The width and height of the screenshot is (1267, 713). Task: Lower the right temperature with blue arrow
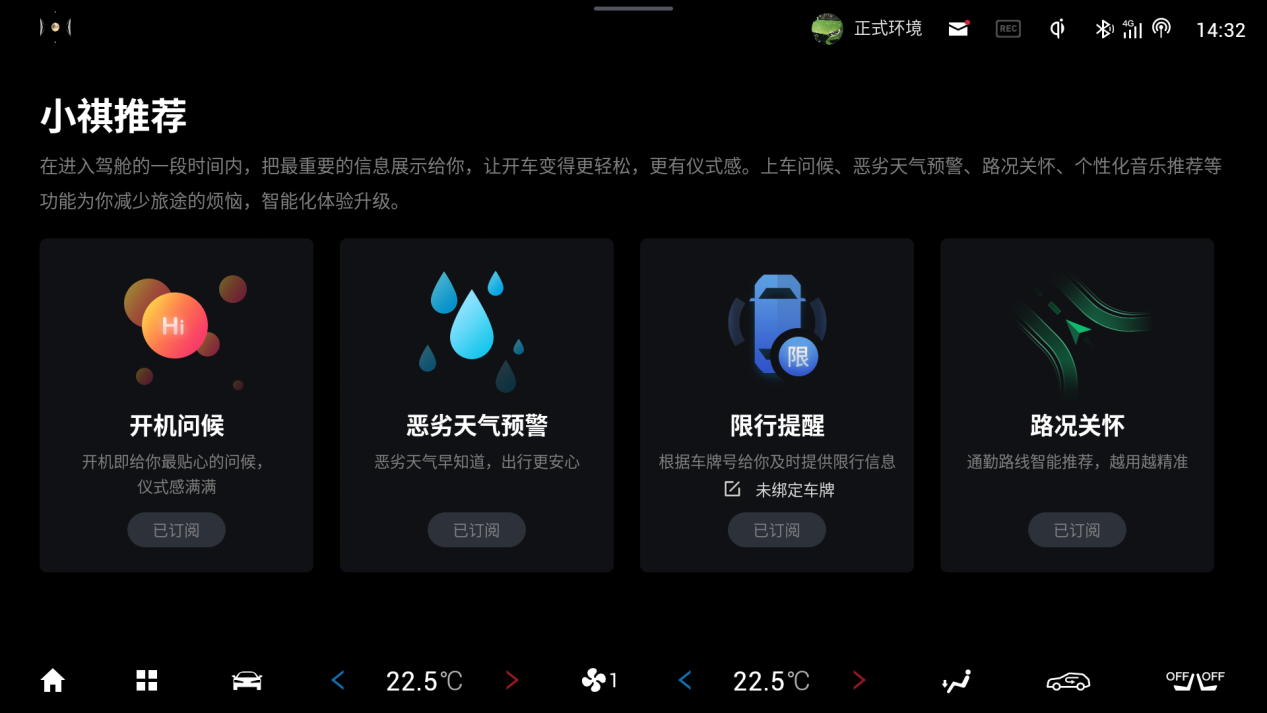(x=685, y=681)
